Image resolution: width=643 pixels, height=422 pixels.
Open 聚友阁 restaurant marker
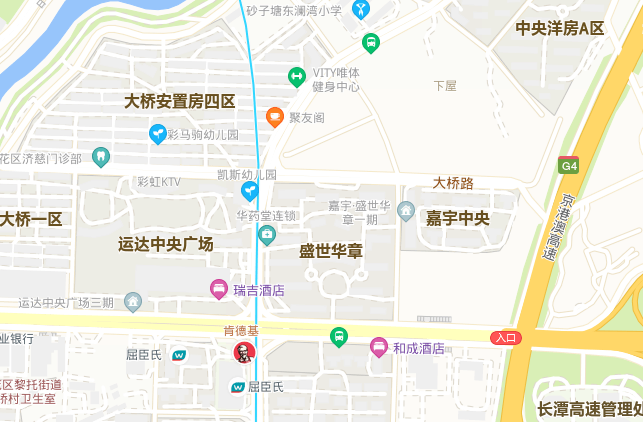274,117
